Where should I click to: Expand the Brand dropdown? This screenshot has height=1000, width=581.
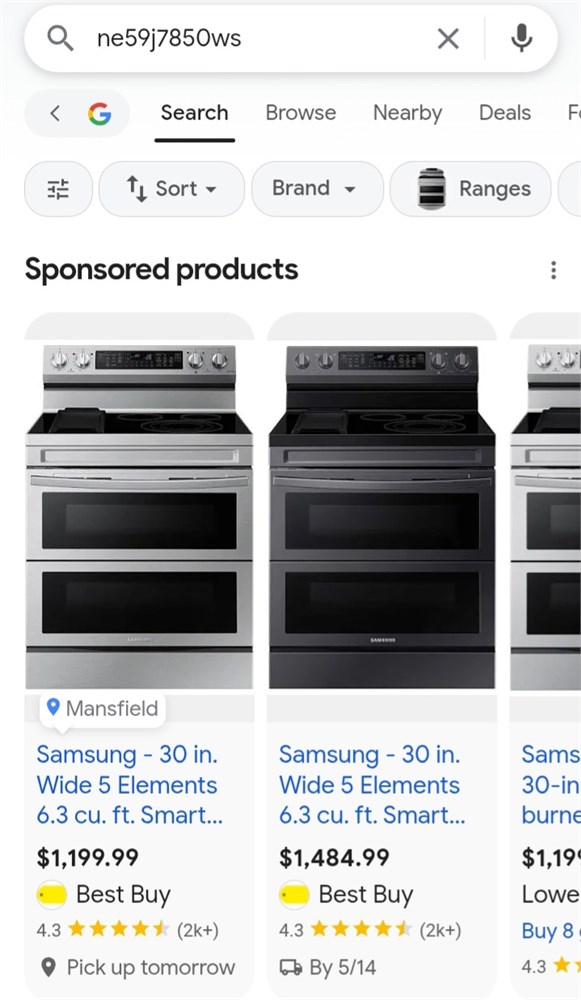tap(317, 189)
